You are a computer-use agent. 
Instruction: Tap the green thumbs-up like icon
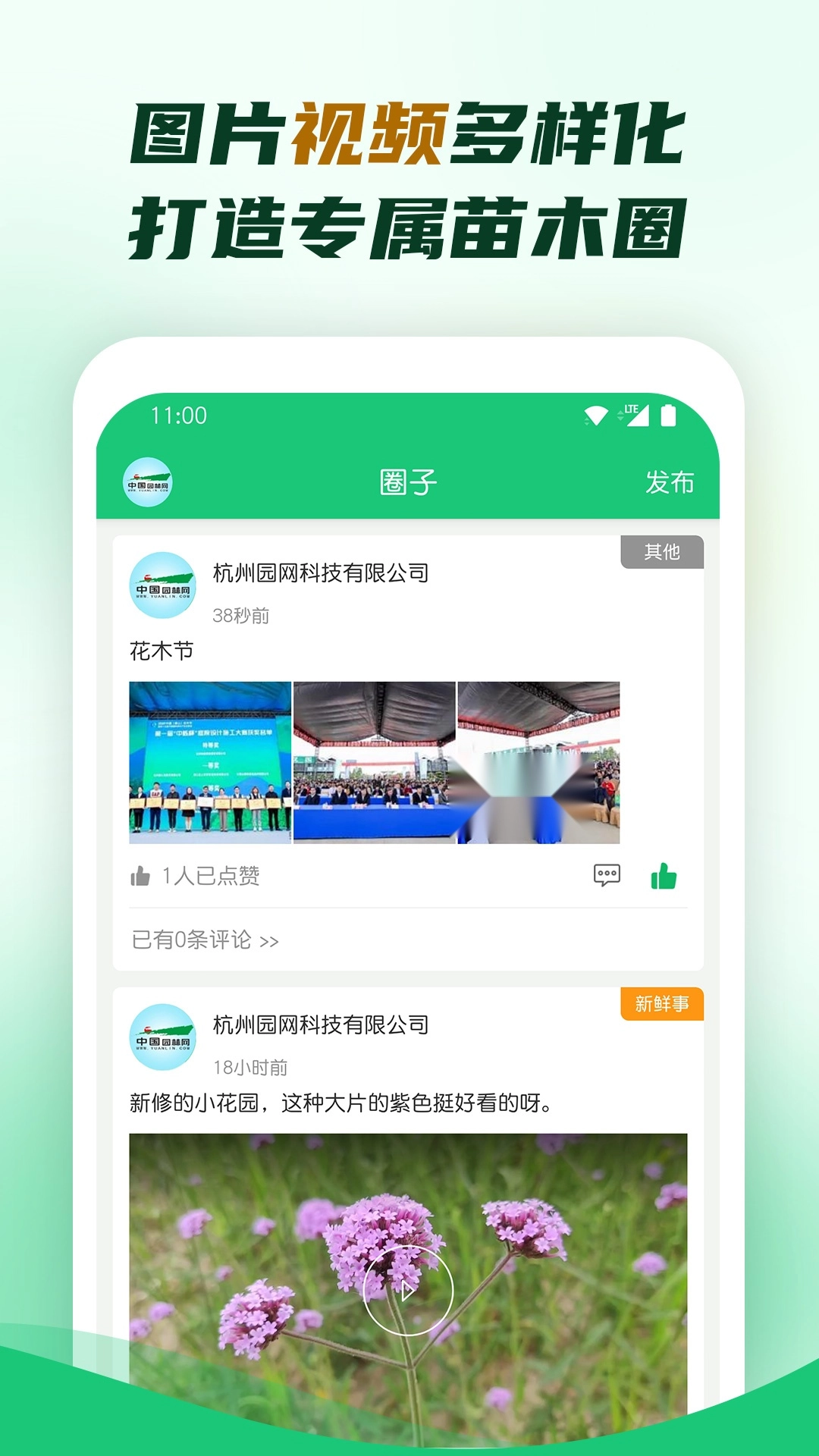(665, 876)
